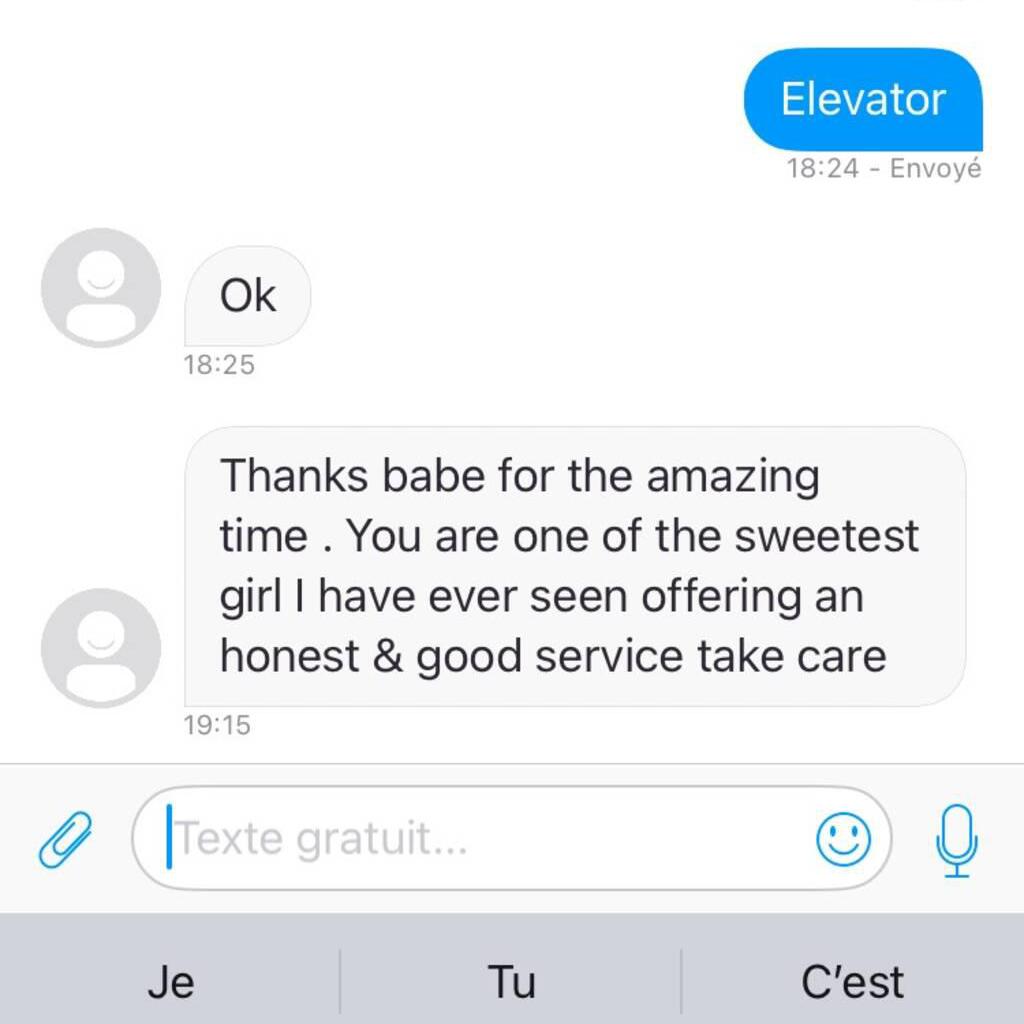Select the keyboard suggestion Tu
The width and height of the screenshot is (1024, 1024).
[x=511, y=982]
